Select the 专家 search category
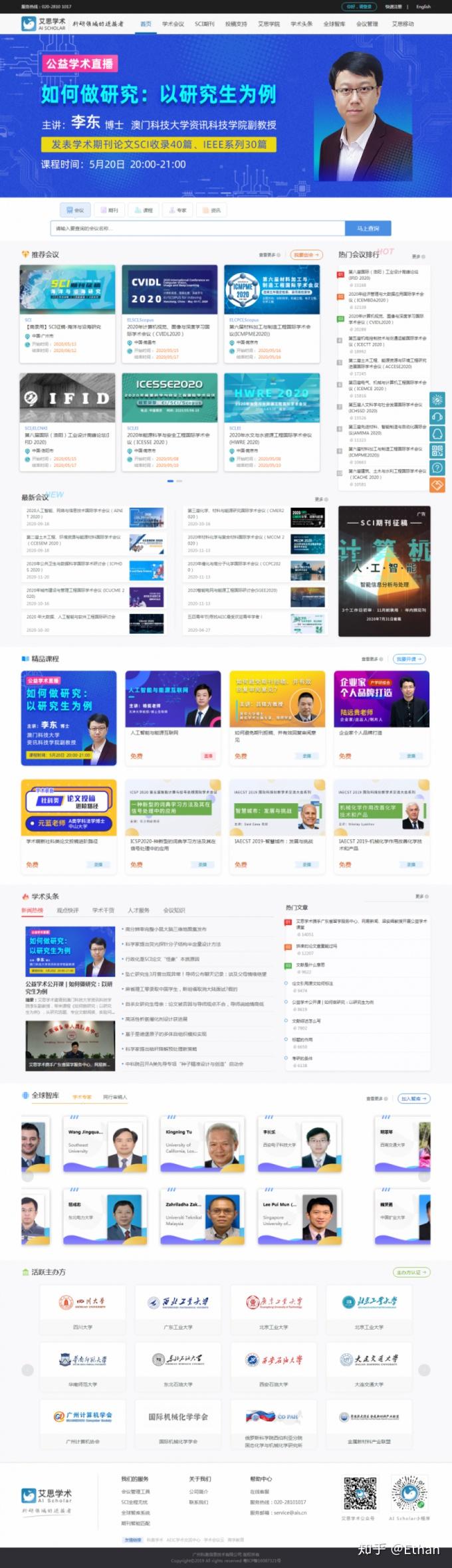Screen dimensions: 452x1568 [x=178, y=210]
